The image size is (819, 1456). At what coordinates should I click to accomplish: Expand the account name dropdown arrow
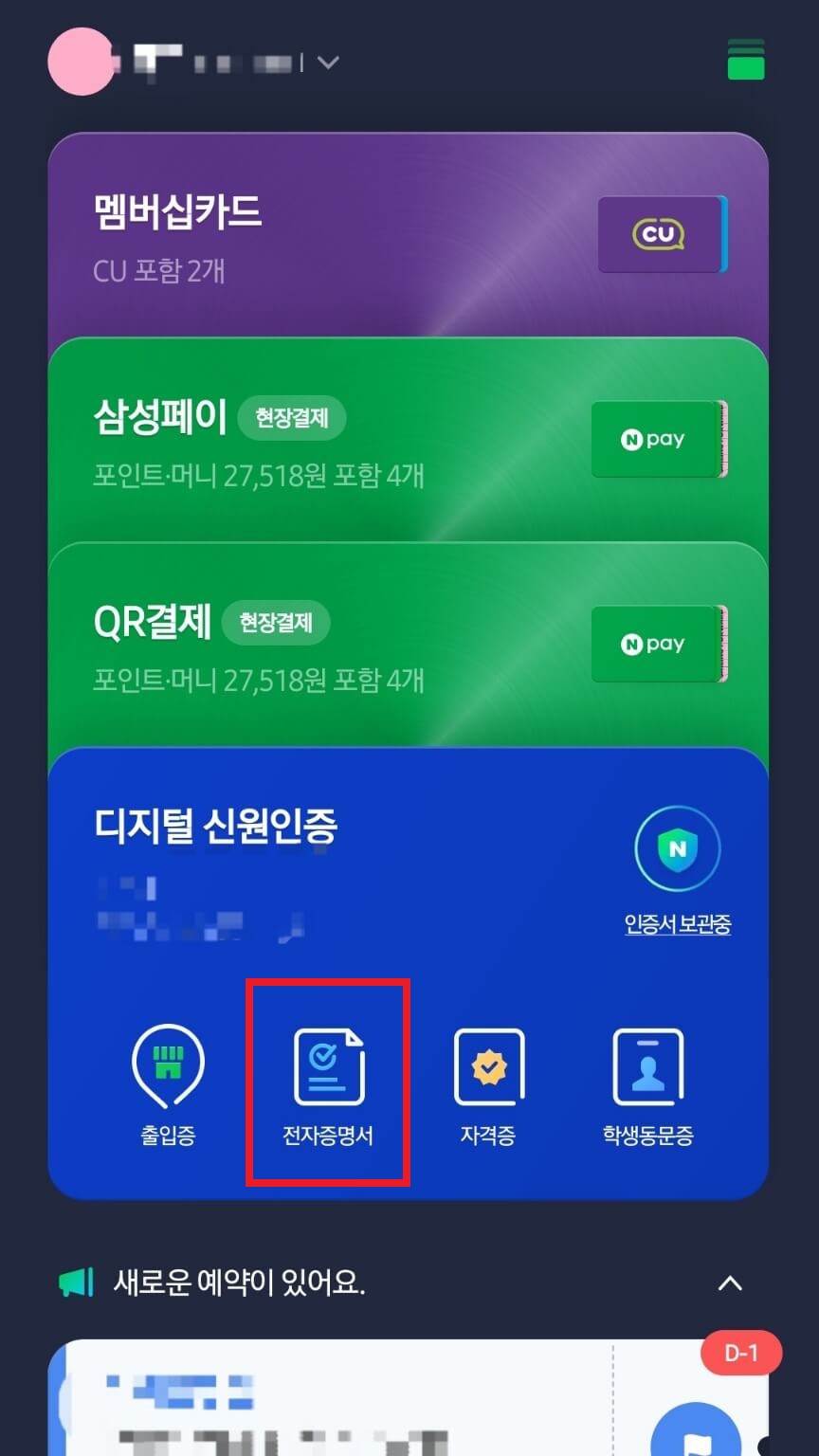click(326, 62)
